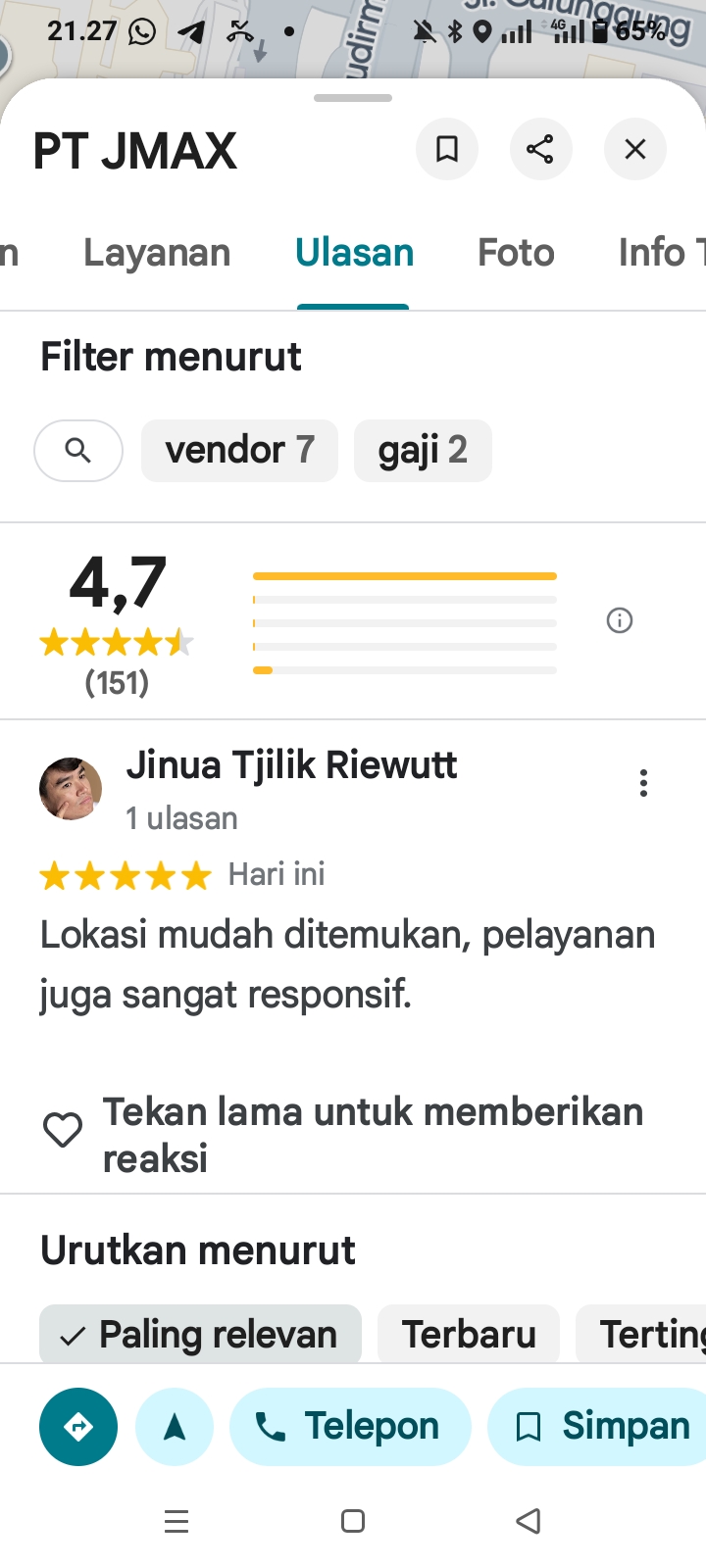Select the Paling relevan sort chip
Image resolution: width=706 pixels, height=1568 pixels.
[x=200, y=1335]
